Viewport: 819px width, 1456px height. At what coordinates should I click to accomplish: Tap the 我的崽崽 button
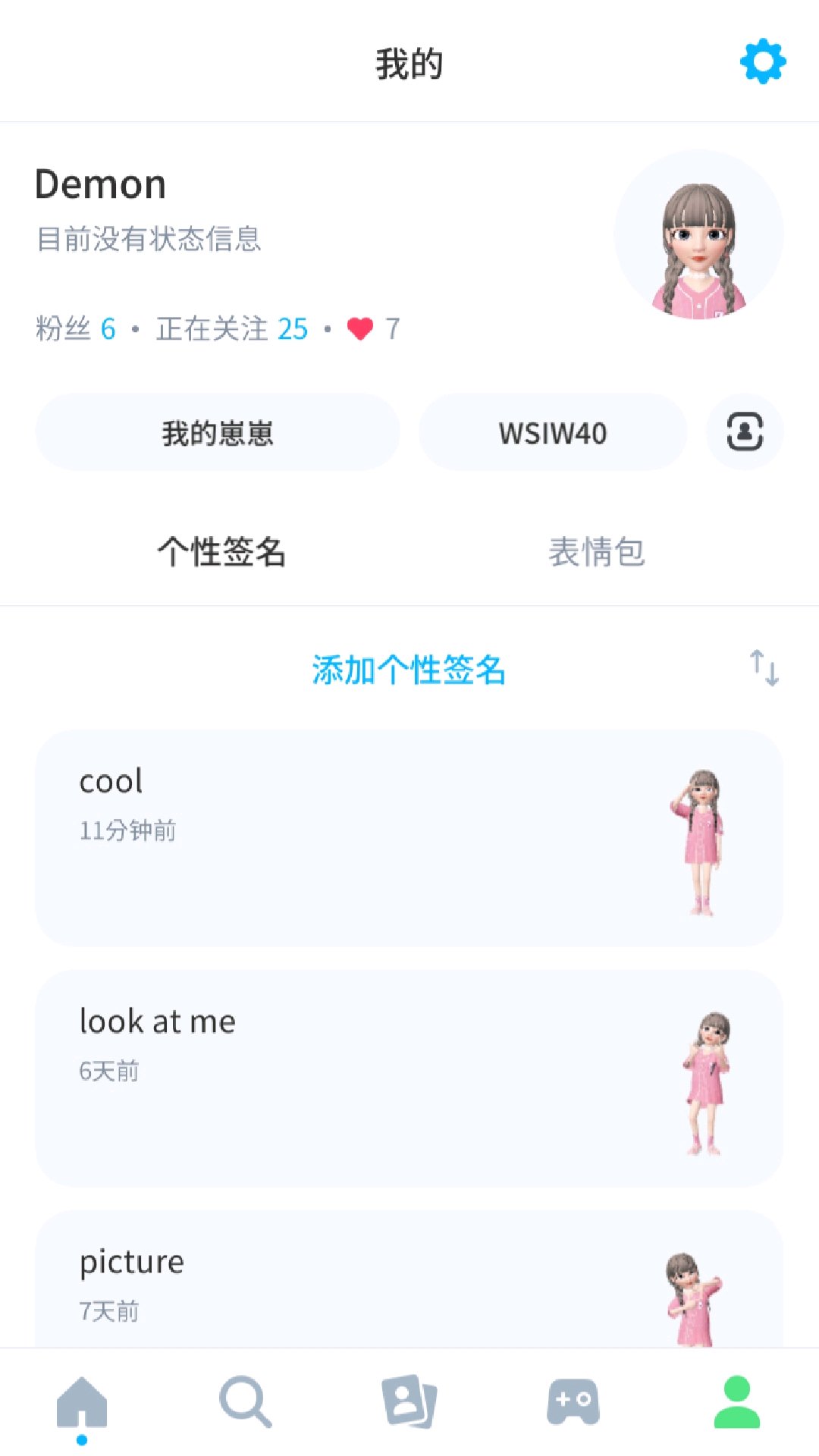pos(218,432)
